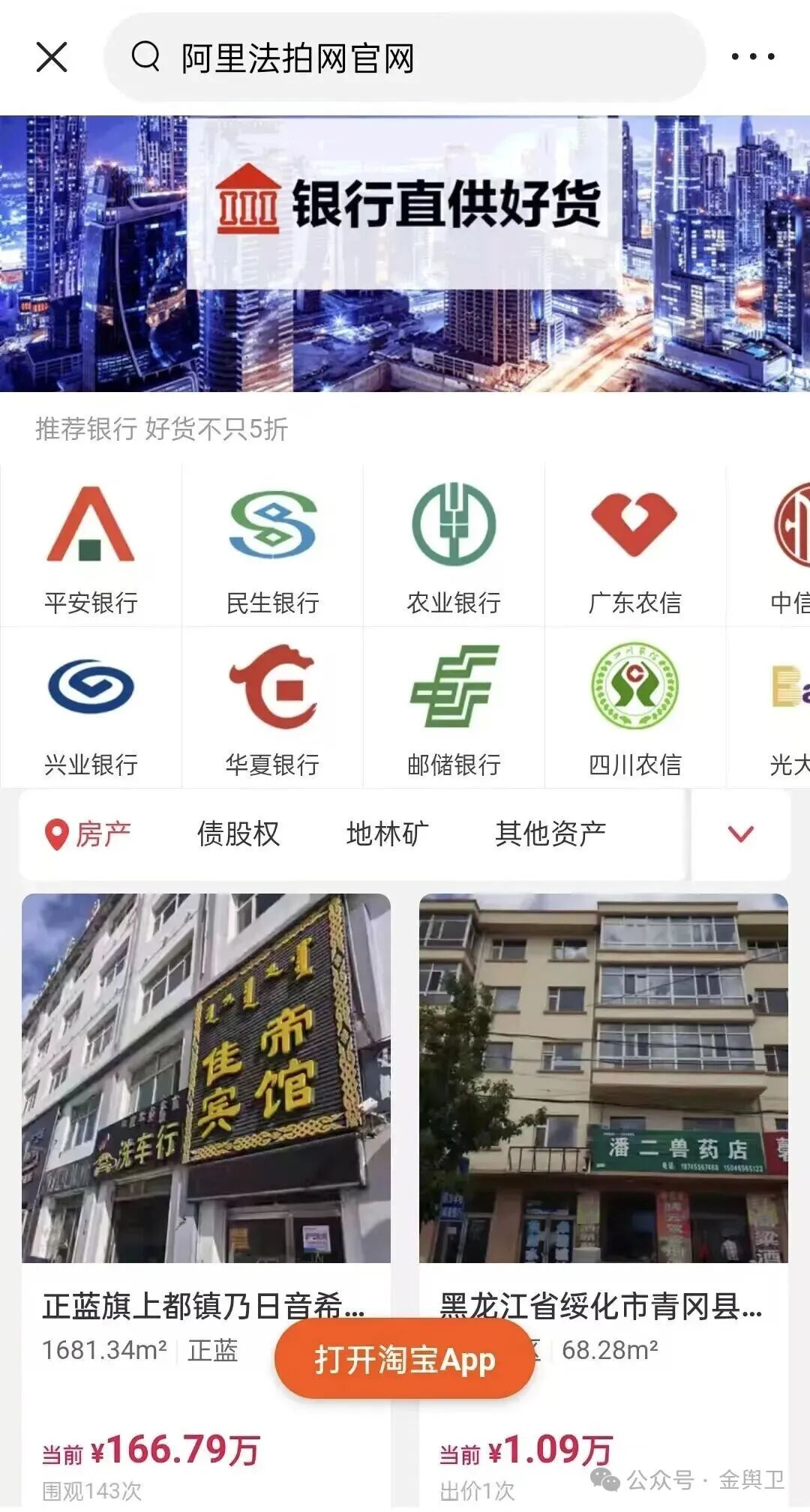
Task: Open the three-dot overflow menu
Action: [752, 57]
